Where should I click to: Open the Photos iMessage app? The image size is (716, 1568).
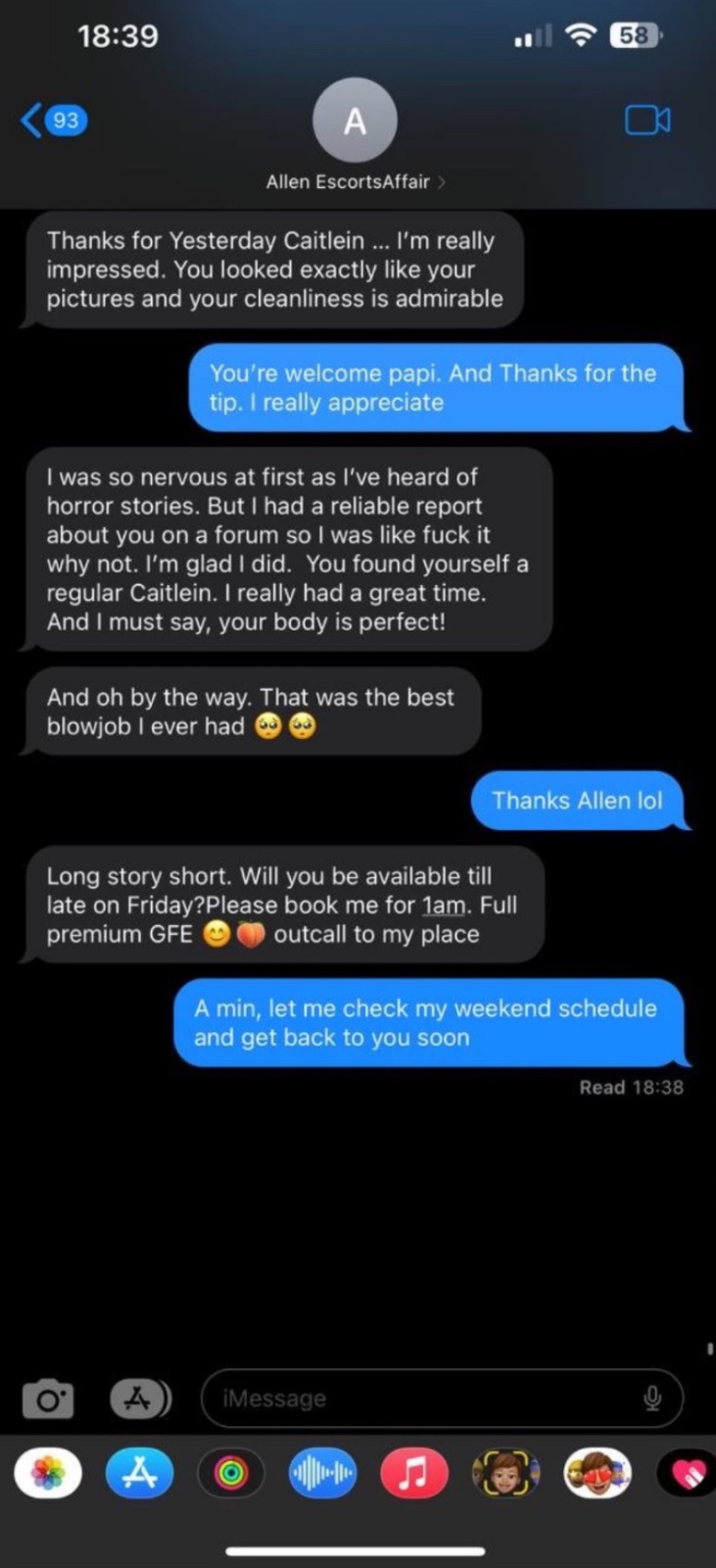point(48,1472)
